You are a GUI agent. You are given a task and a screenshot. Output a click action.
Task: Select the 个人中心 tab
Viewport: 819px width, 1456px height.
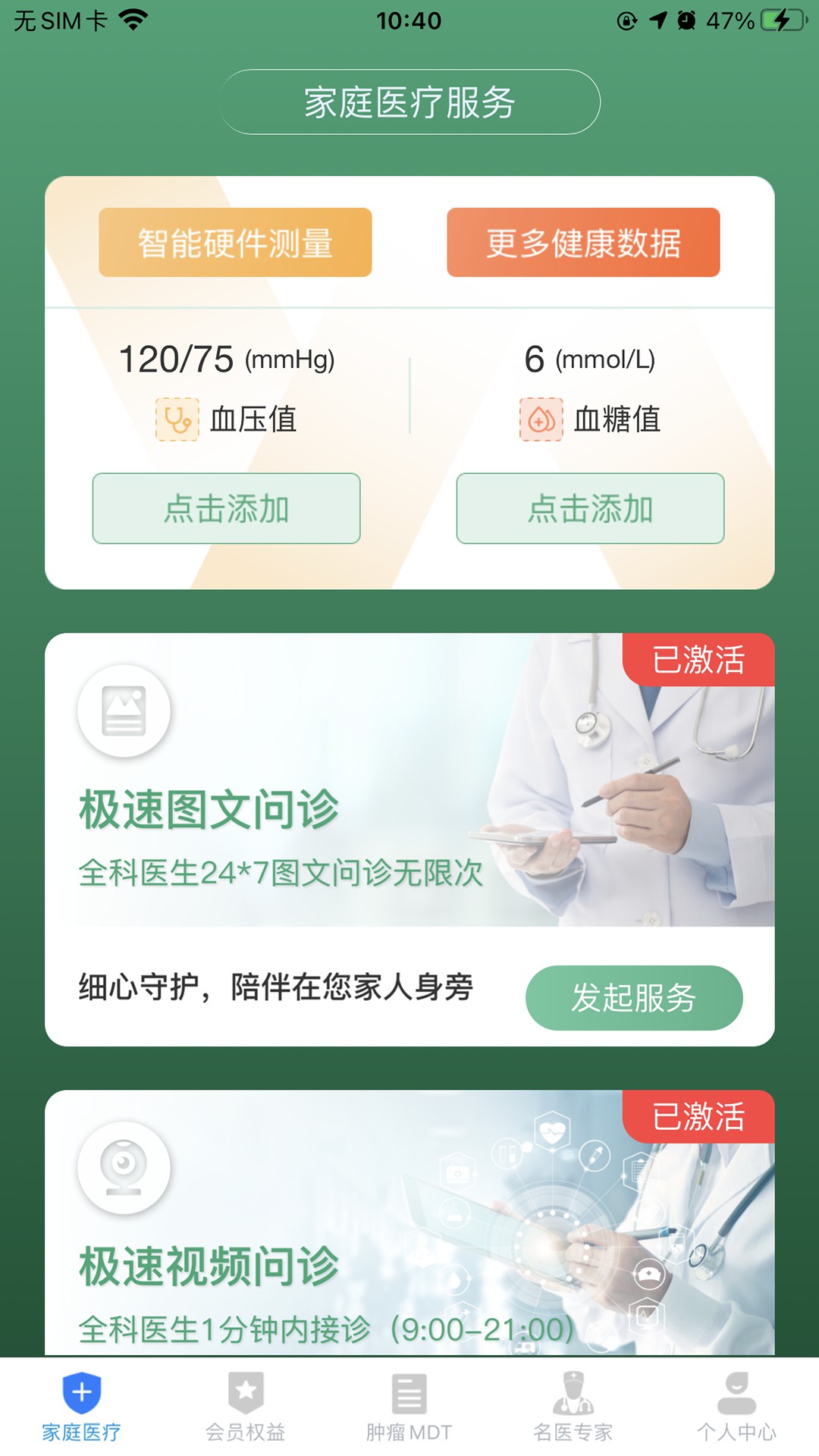(x=736, y=1407)
